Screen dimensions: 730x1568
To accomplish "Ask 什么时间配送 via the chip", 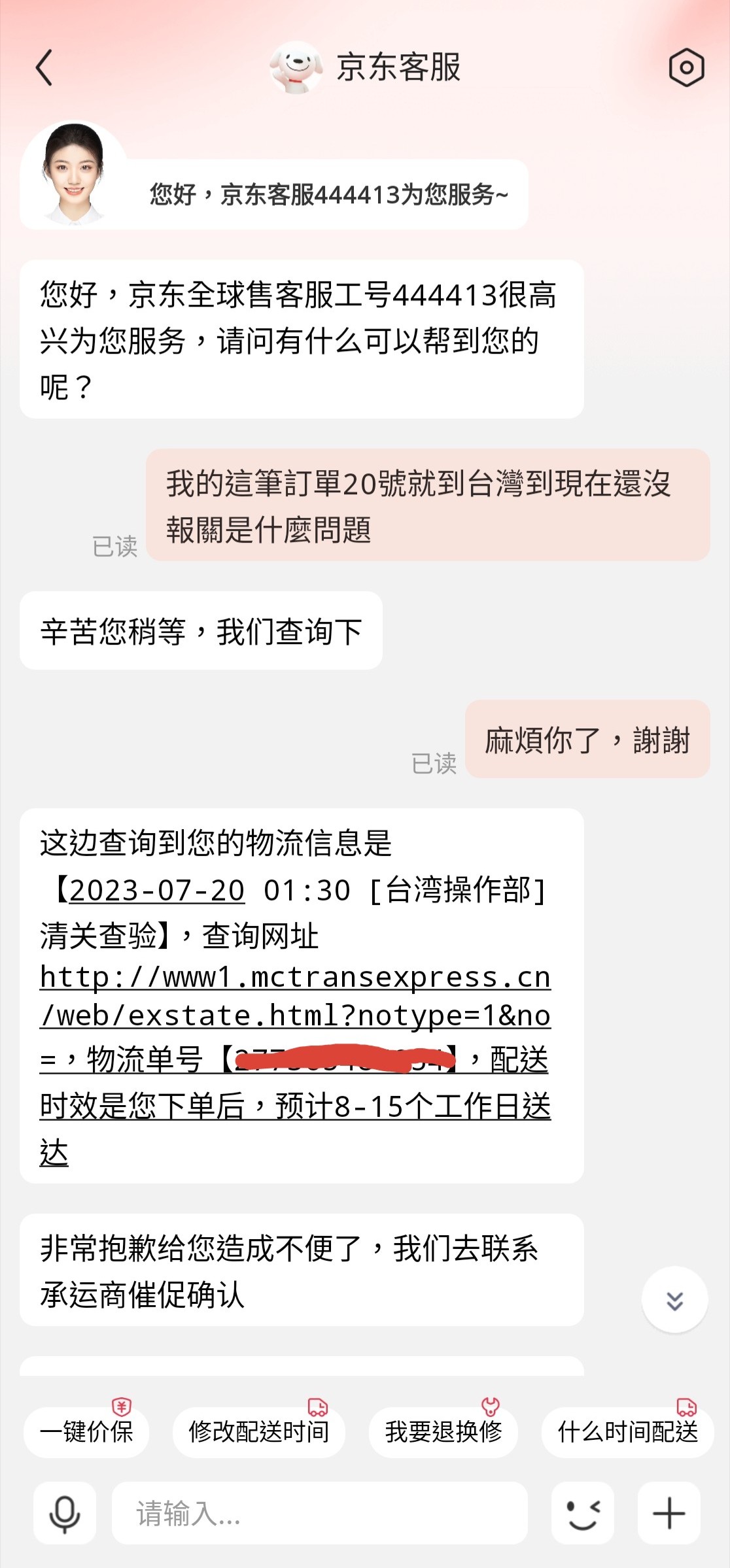I will click(x=627, y=1431).
